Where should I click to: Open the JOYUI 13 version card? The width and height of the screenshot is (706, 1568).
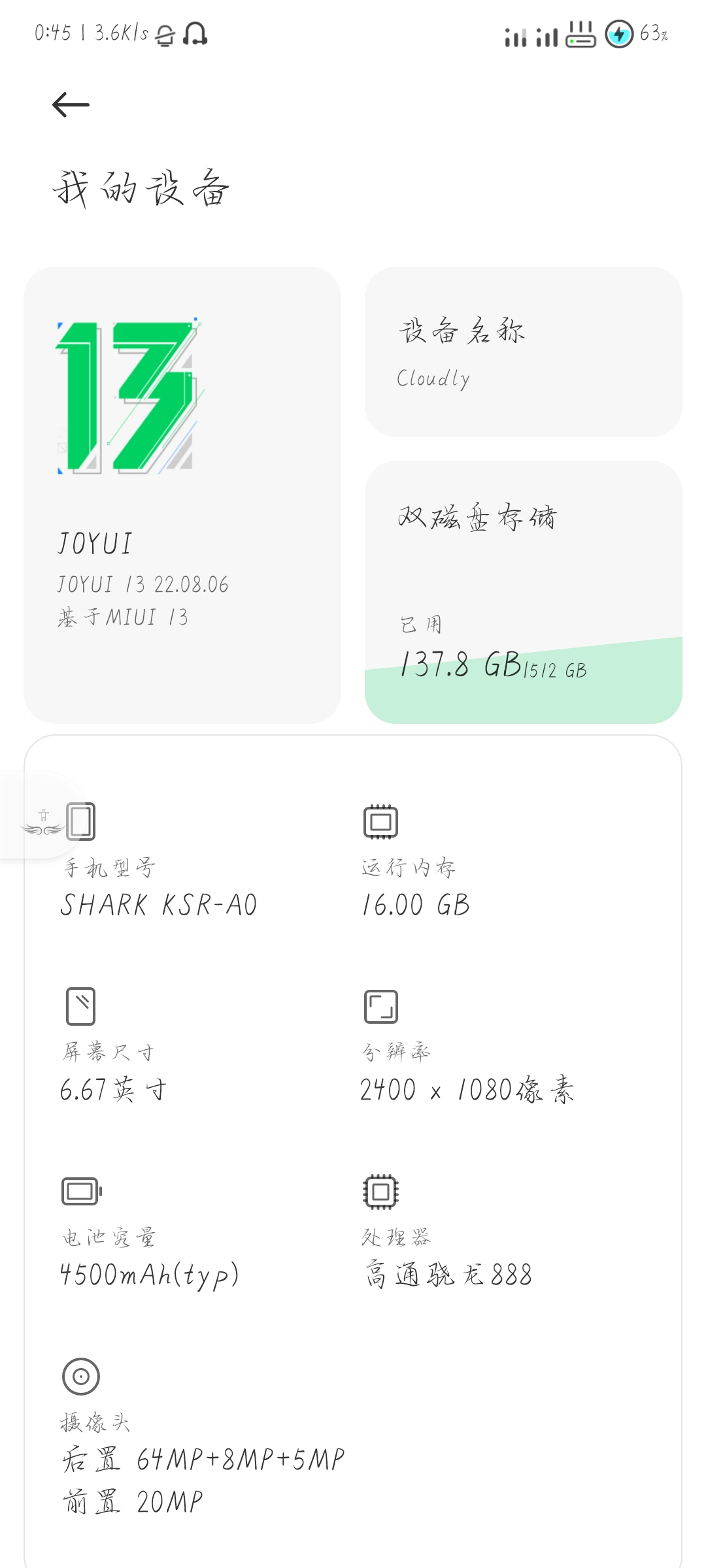coord(182,495)
